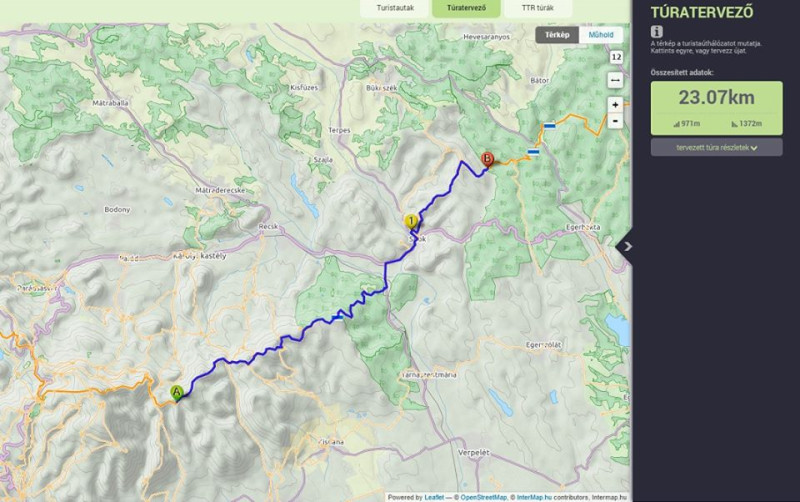800x502 pixels.
Task: Select route end marker B
Action: [x=488, y=158]
